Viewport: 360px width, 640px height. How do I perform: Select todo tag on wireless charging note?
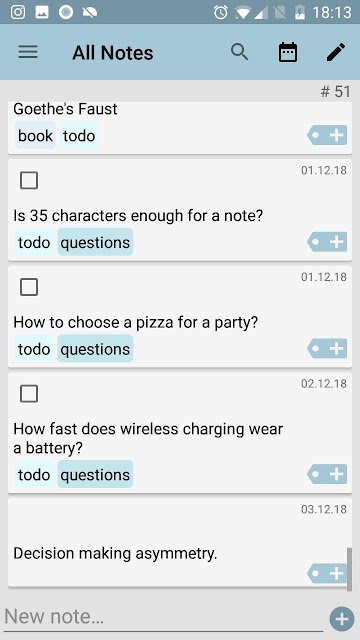tap(34, 474)
